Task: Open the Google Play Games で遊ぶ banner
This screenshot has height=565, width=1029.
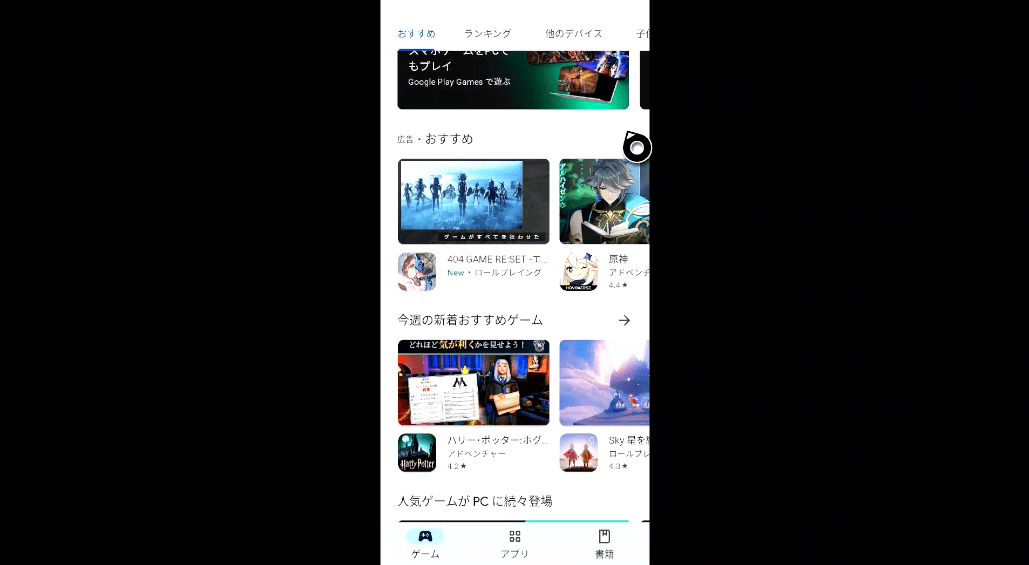Action: coord(512,80)
